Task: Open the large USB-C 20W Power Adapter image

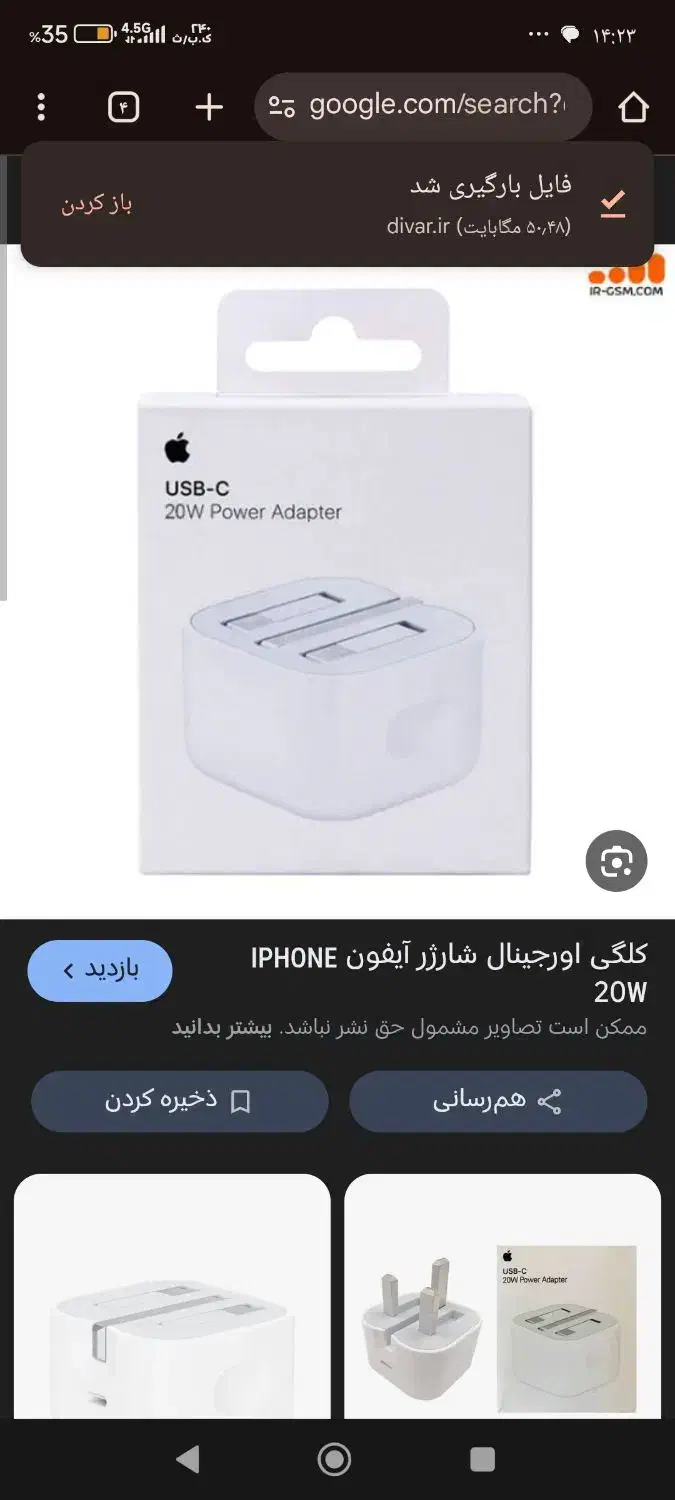Action: coord(337,582)
